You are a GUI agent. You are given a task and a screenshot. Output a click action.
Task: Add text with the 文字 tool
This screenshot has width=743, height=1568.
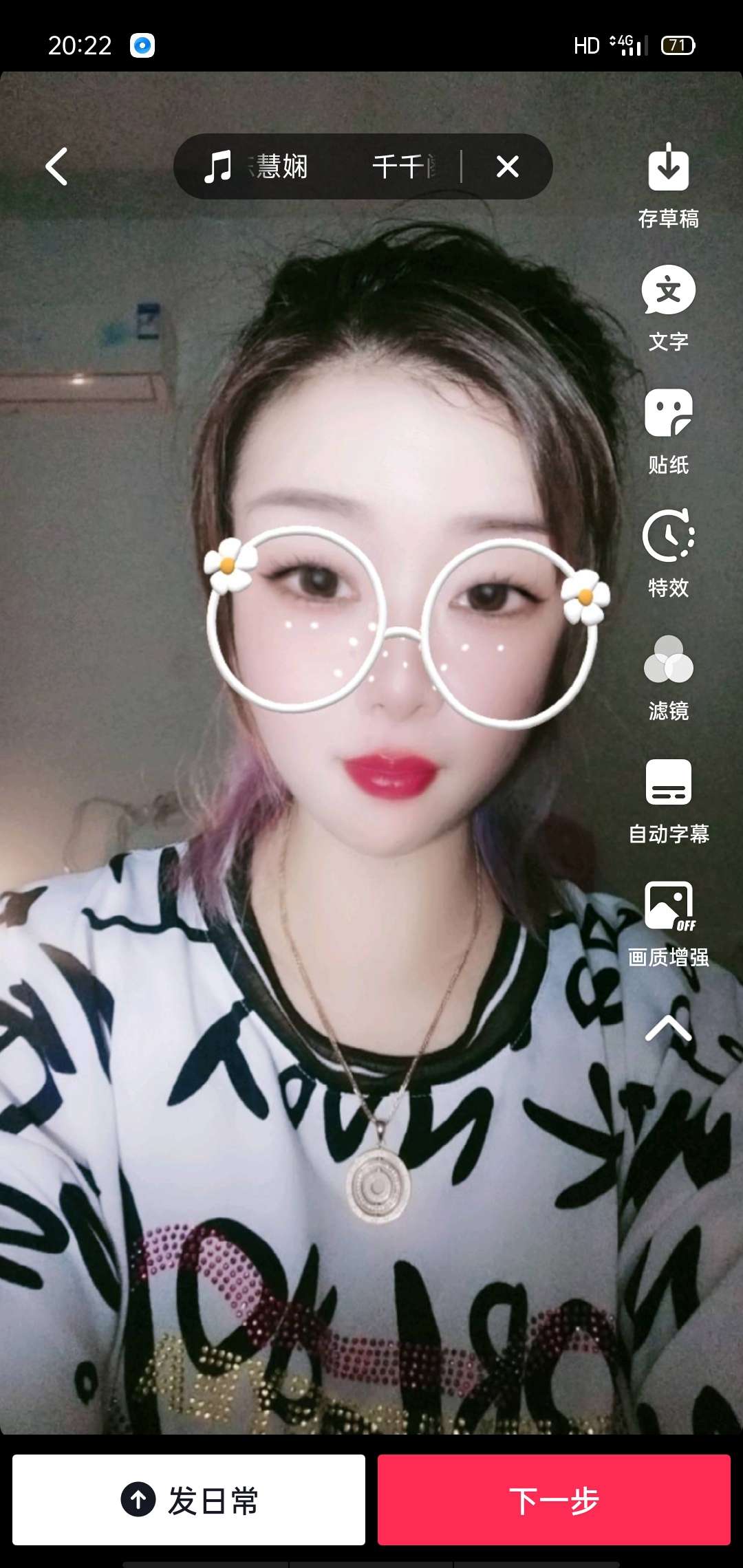point(668,307)
